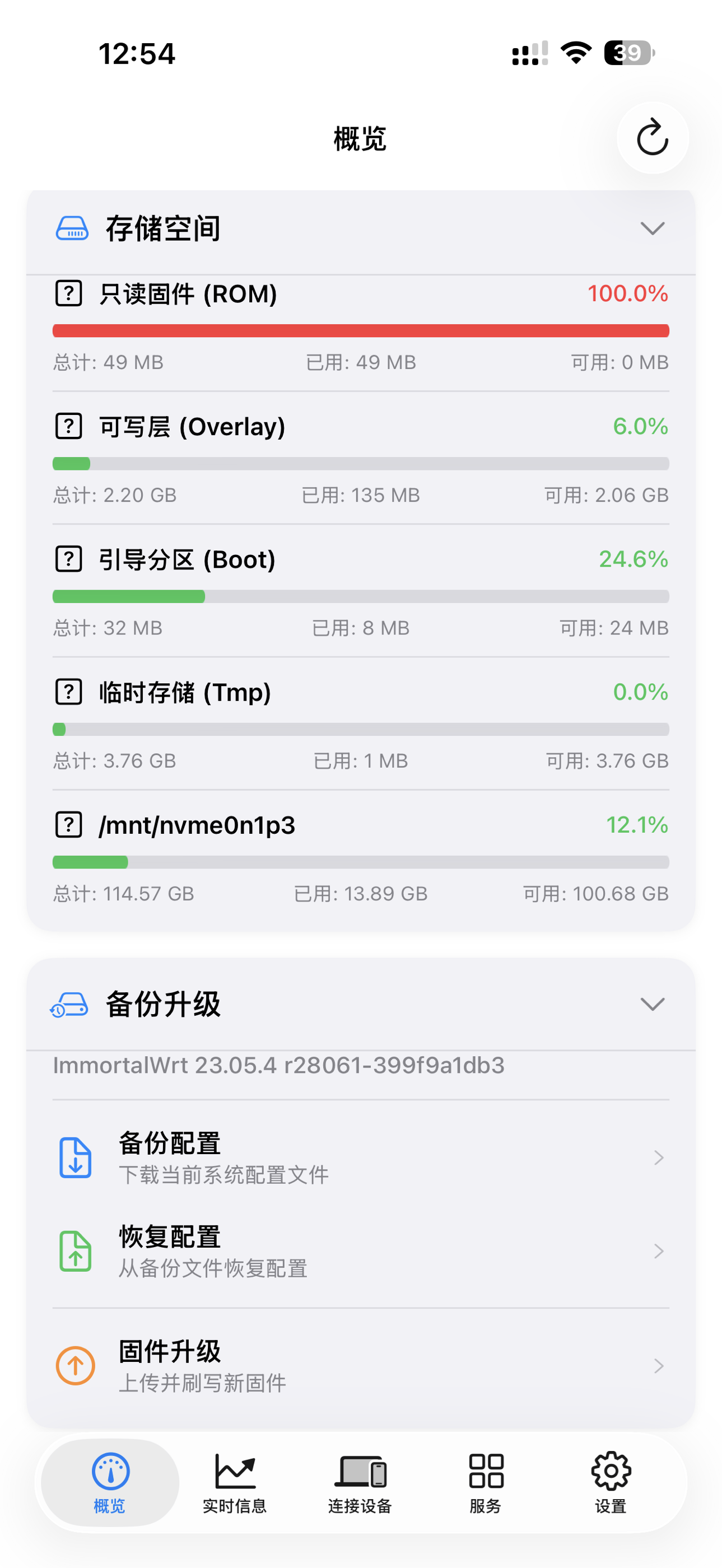This screenshot has height=1568, width=722.
Task: Collapse the 存储空间 section
Action: [652, 229]
